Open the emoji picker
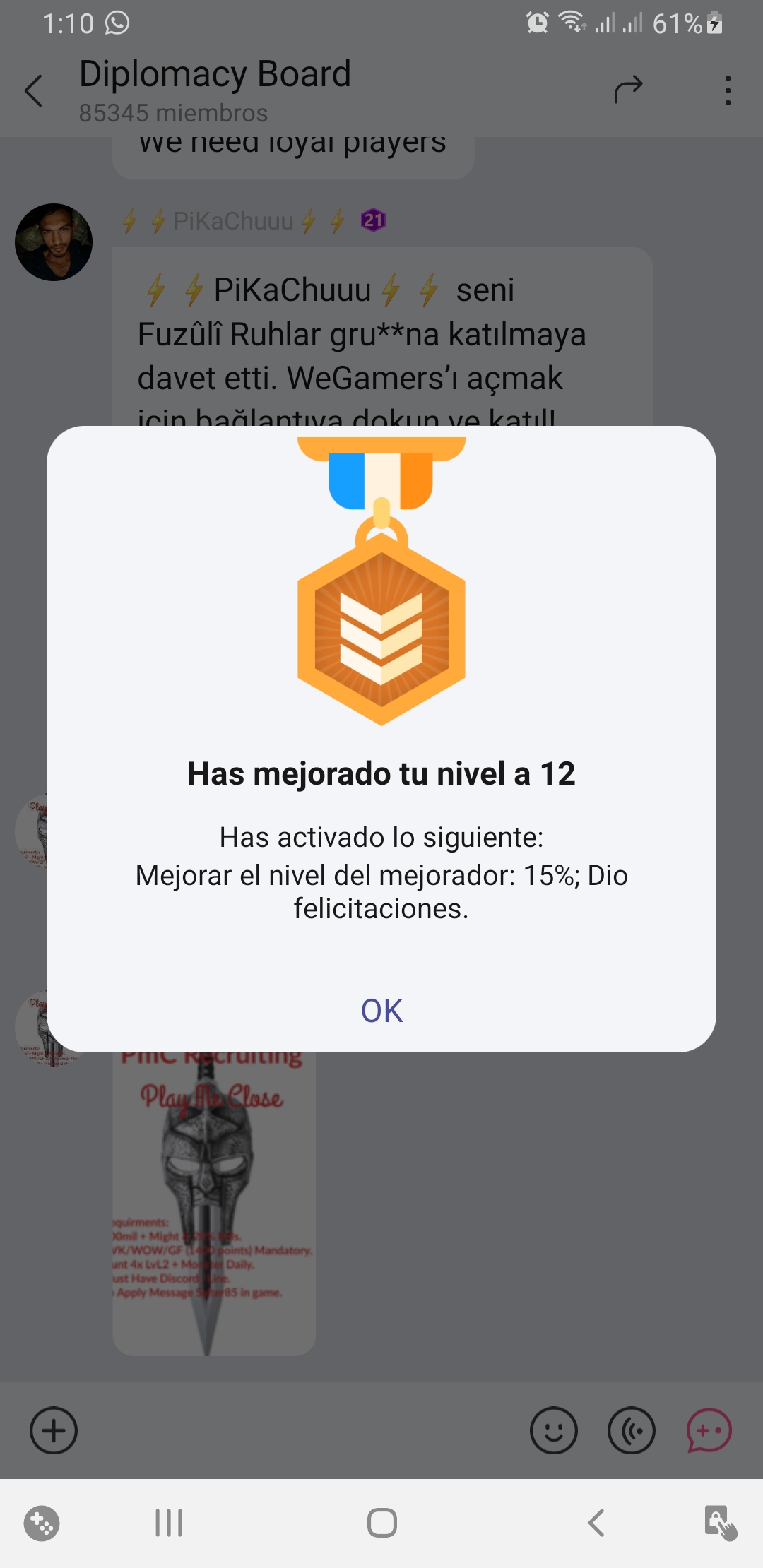This screenshot has width=763, height=1568. coord(554,1430)
